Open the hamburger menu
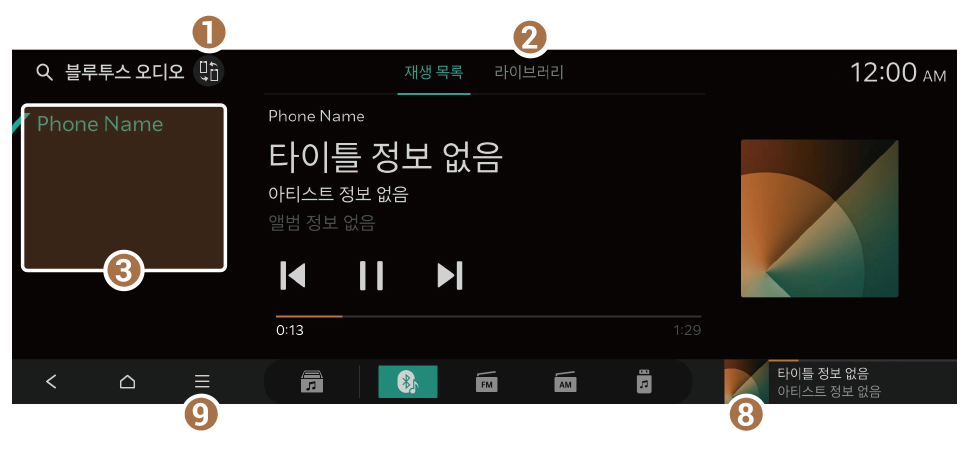This screenshot has width=969, height=451. 202,381
